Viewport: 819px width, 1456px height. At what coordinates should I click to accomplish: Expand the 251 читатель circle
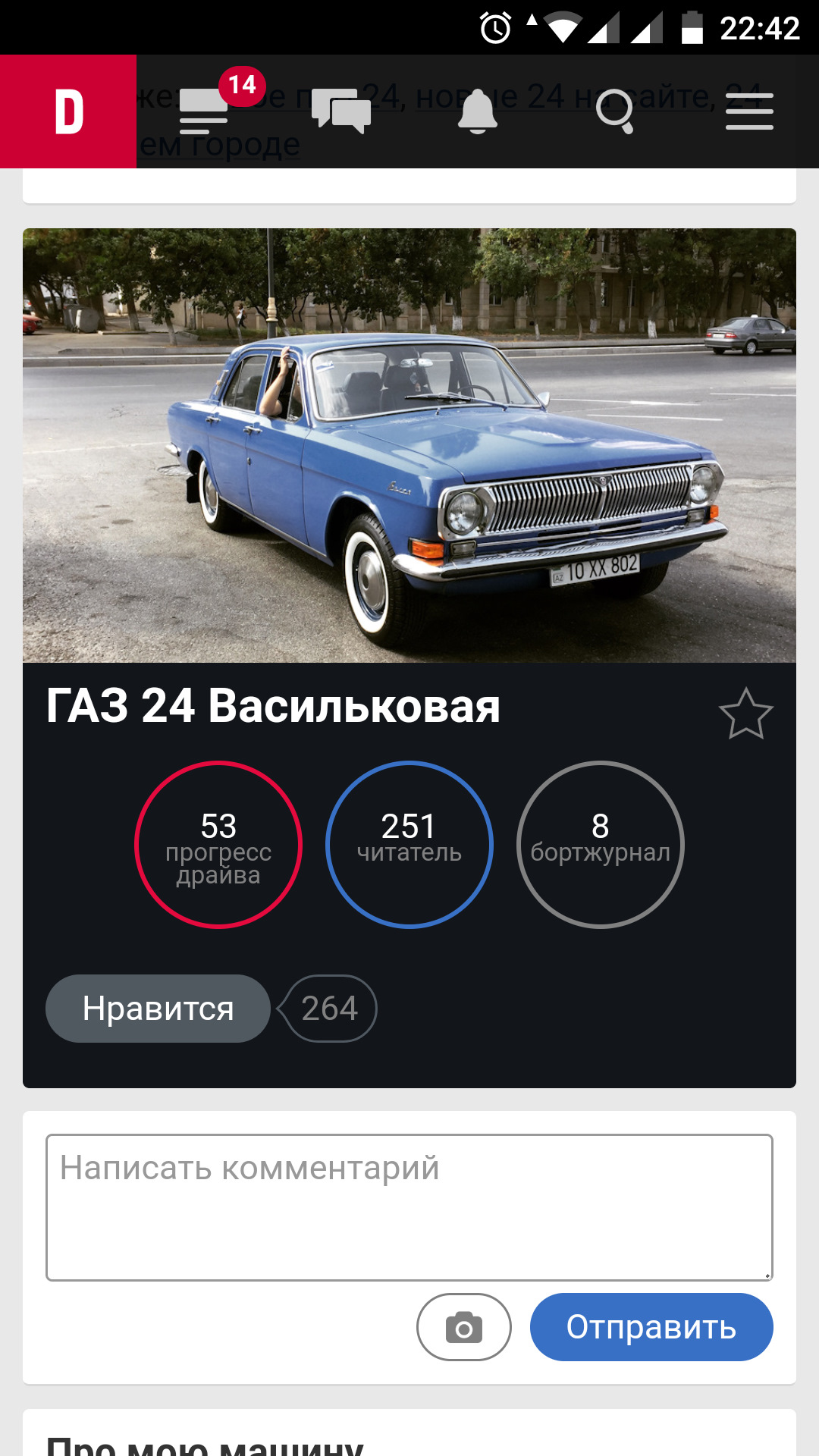click(x=409, y=843)
